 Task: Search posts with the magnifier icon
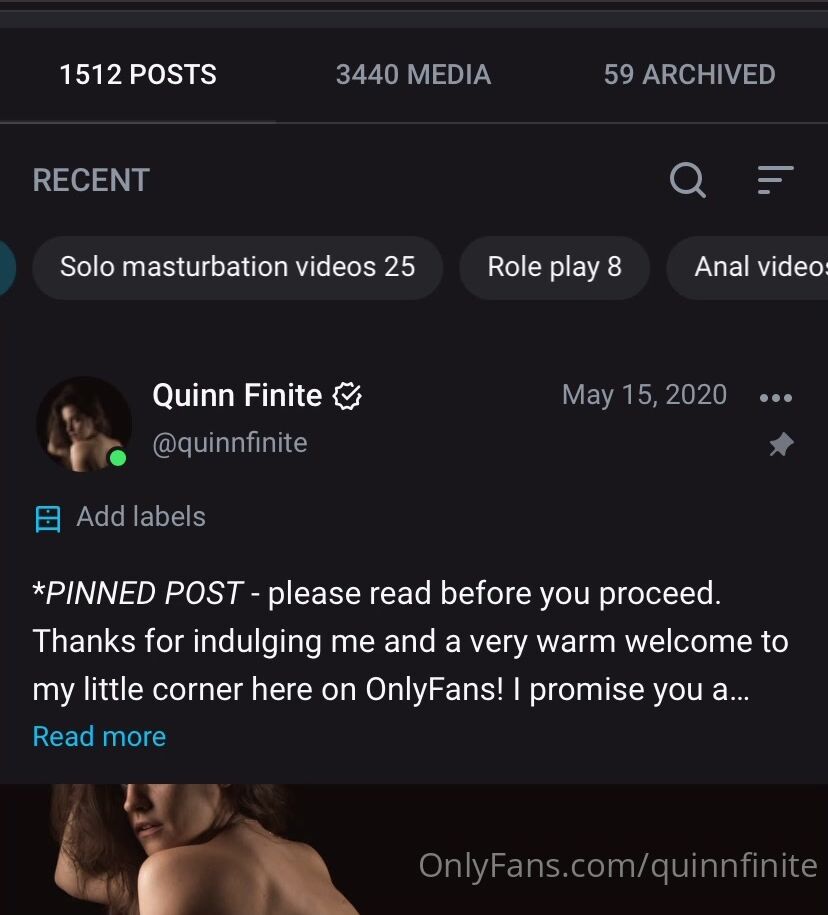pos(688,181)
